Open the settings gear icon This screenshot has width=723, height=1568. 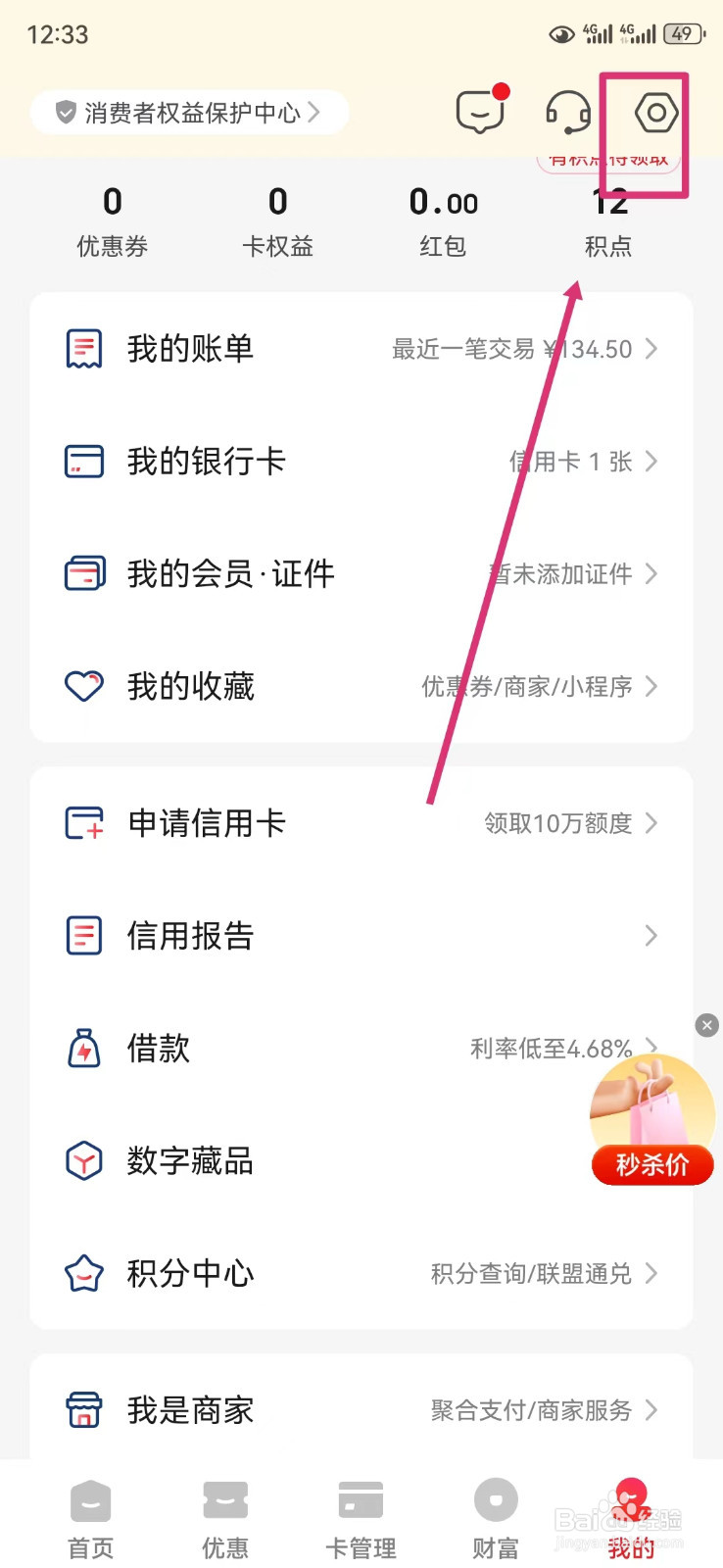click(653, 112)
